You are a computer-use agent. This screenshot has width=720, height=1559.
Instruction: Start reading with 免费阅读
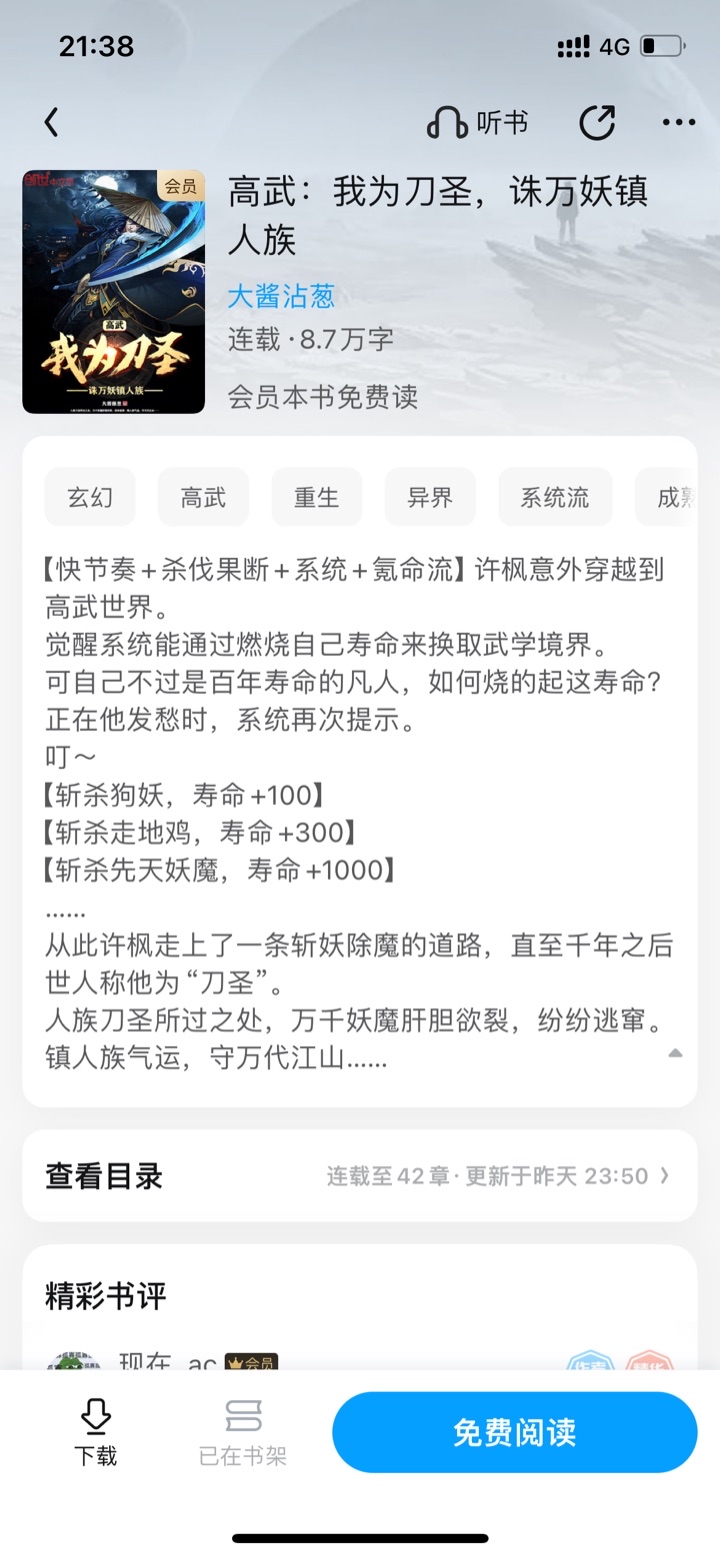coord(514,1432)
